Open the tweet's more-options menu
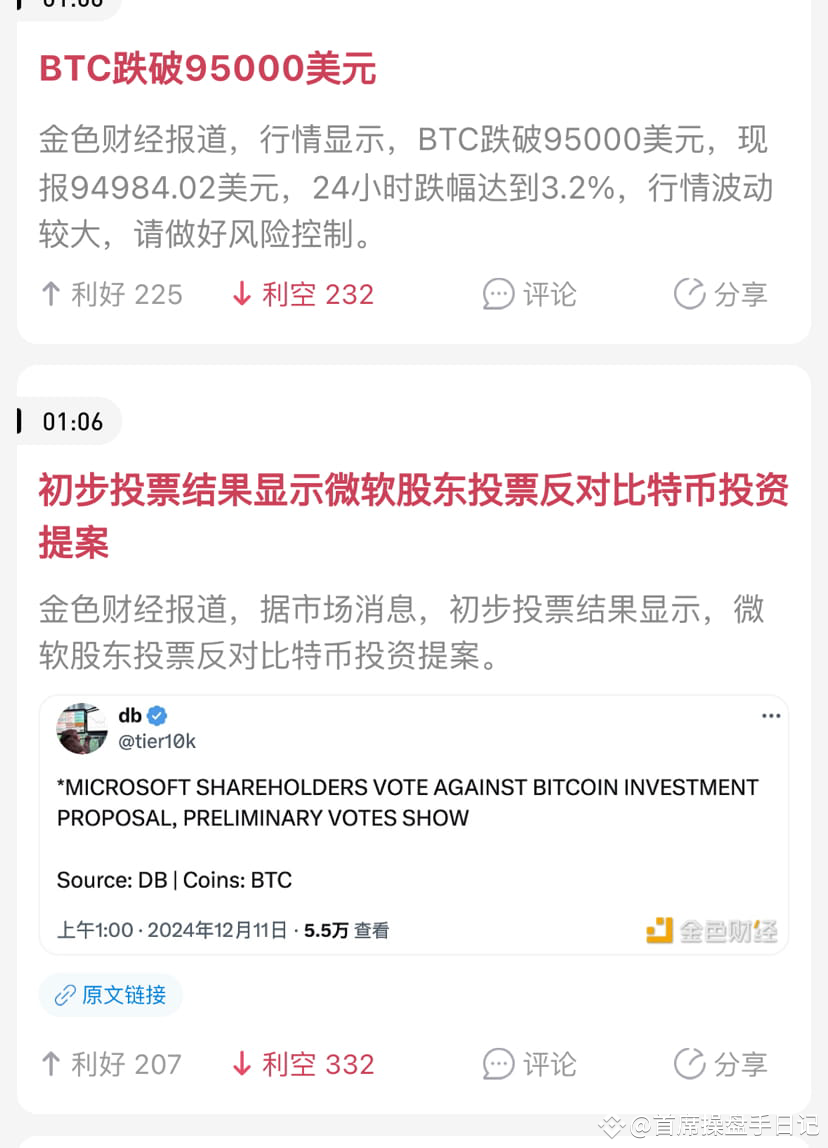 [771, 715]
